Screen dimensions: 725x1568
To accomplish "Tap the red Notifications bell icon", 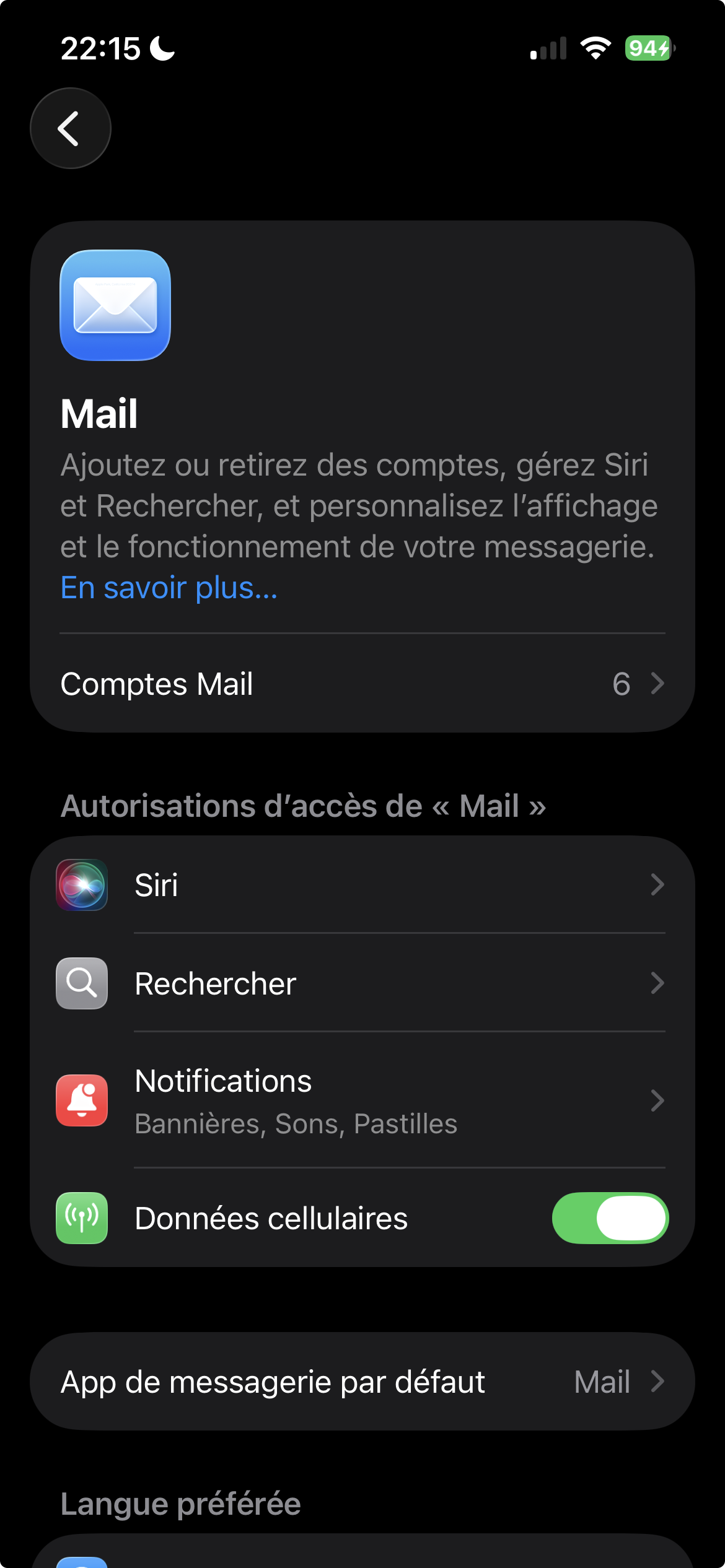I will (81, 1101).
